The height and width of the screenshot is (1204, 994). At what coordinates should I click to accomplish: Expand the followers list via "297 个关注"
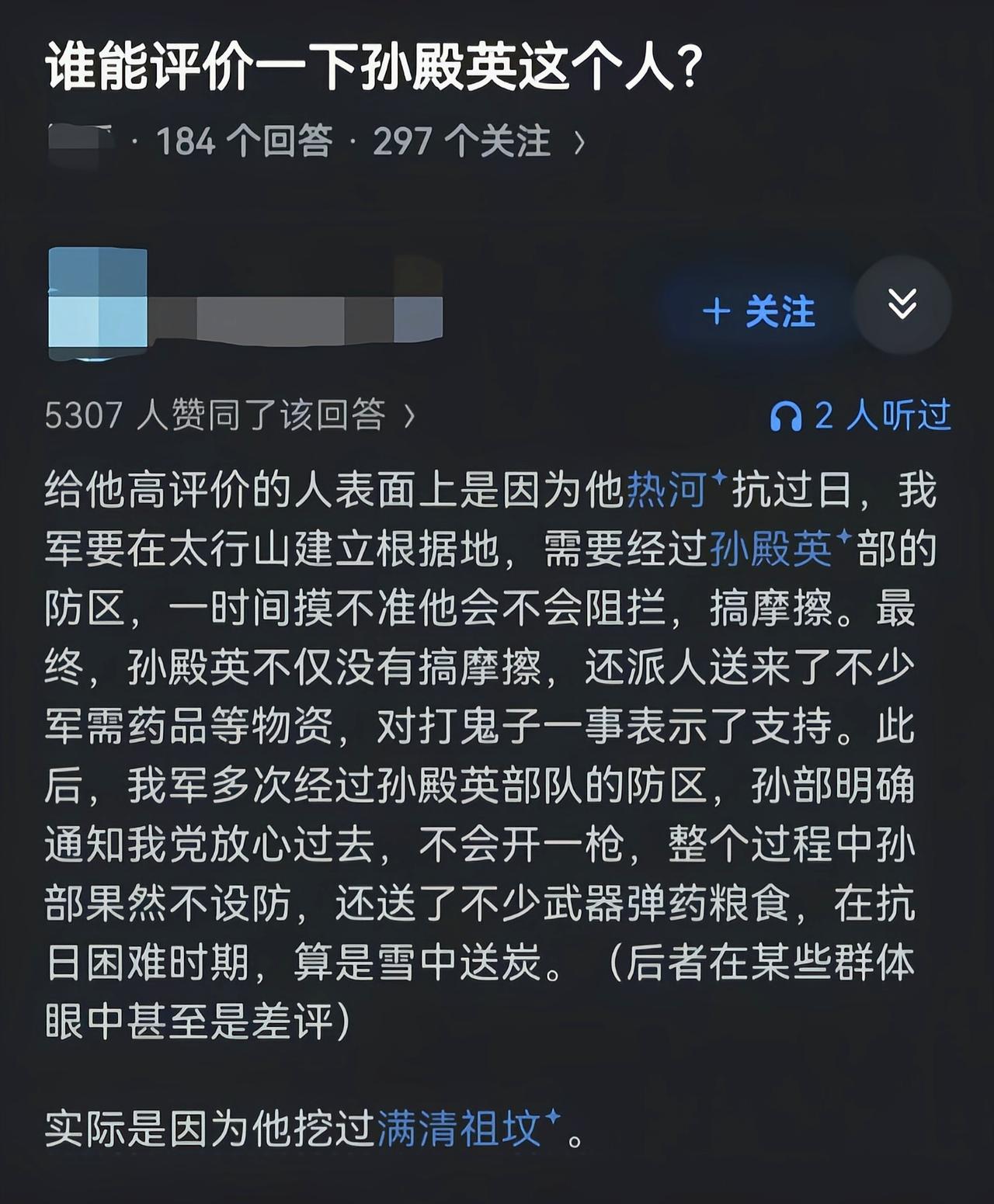pyautogui.click(x=461, y=141)
